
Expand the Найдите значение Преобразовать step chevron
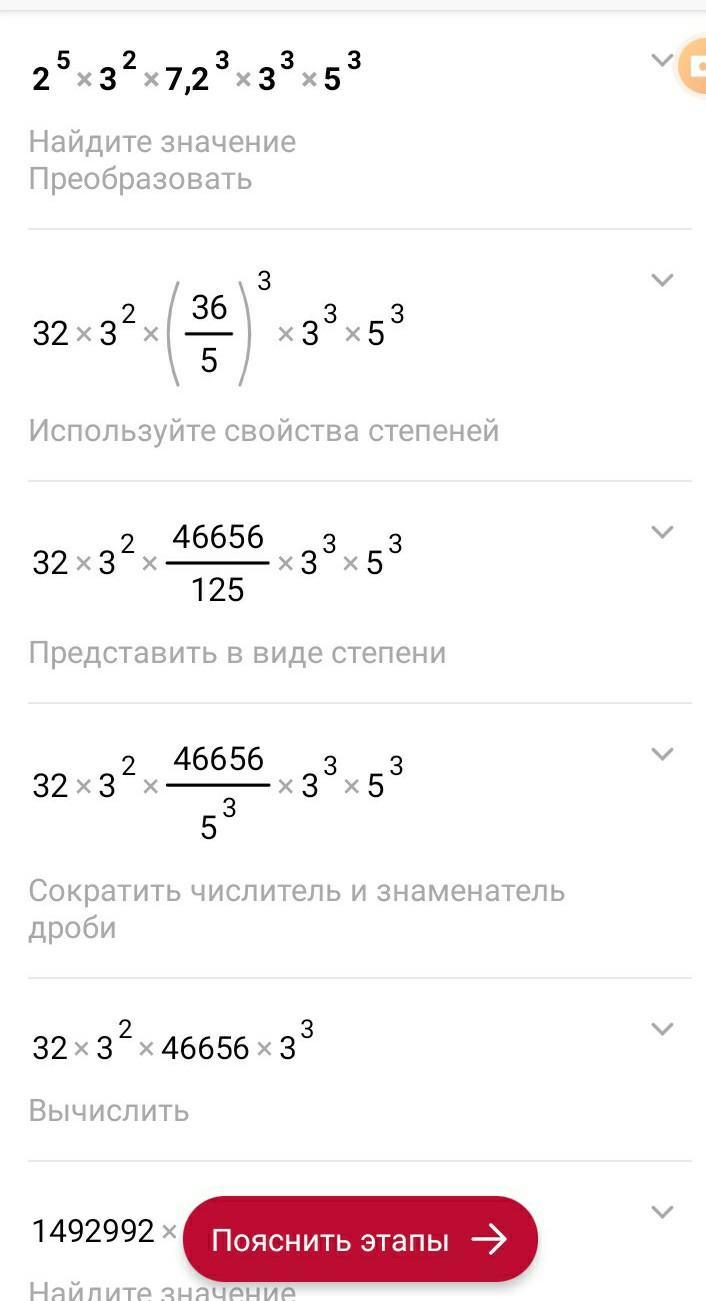point(662,60)
